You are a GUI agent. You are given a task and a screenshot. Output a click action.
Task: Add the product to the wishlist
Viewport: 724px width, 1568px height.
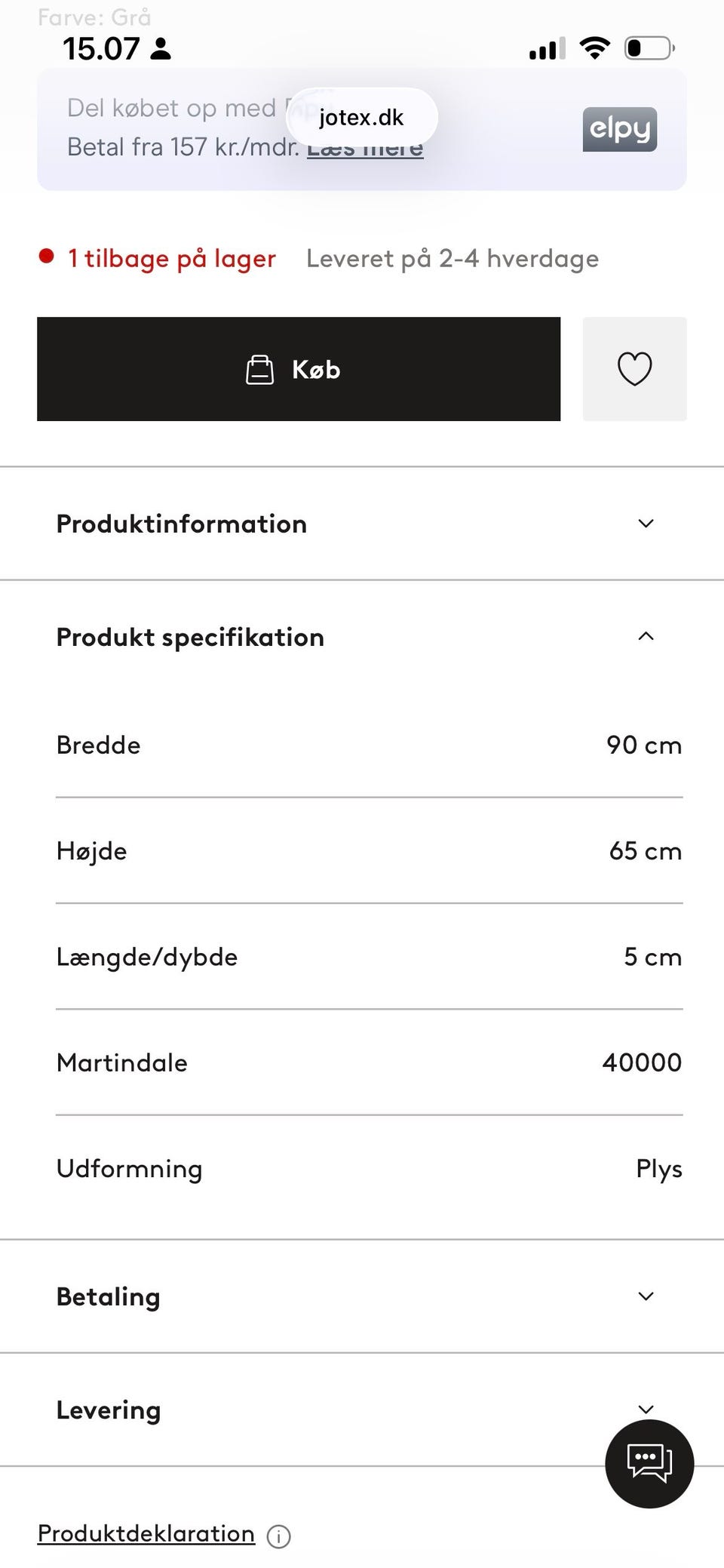click(634, 369)
